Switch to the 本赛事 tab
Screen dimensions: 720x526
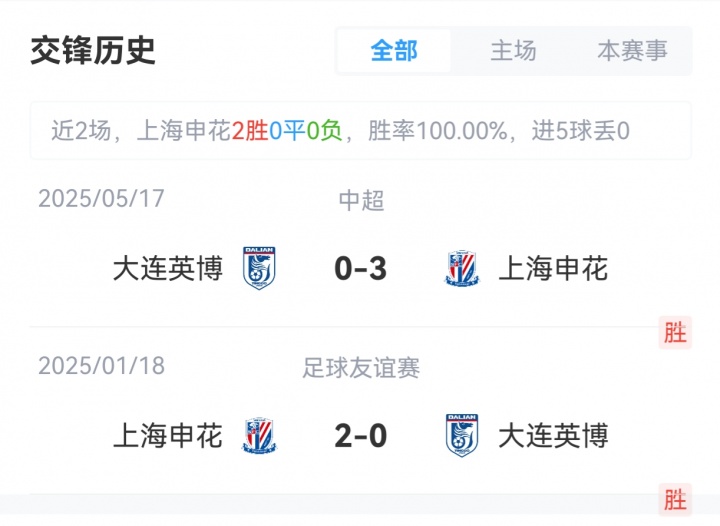[x=632, y=51]
